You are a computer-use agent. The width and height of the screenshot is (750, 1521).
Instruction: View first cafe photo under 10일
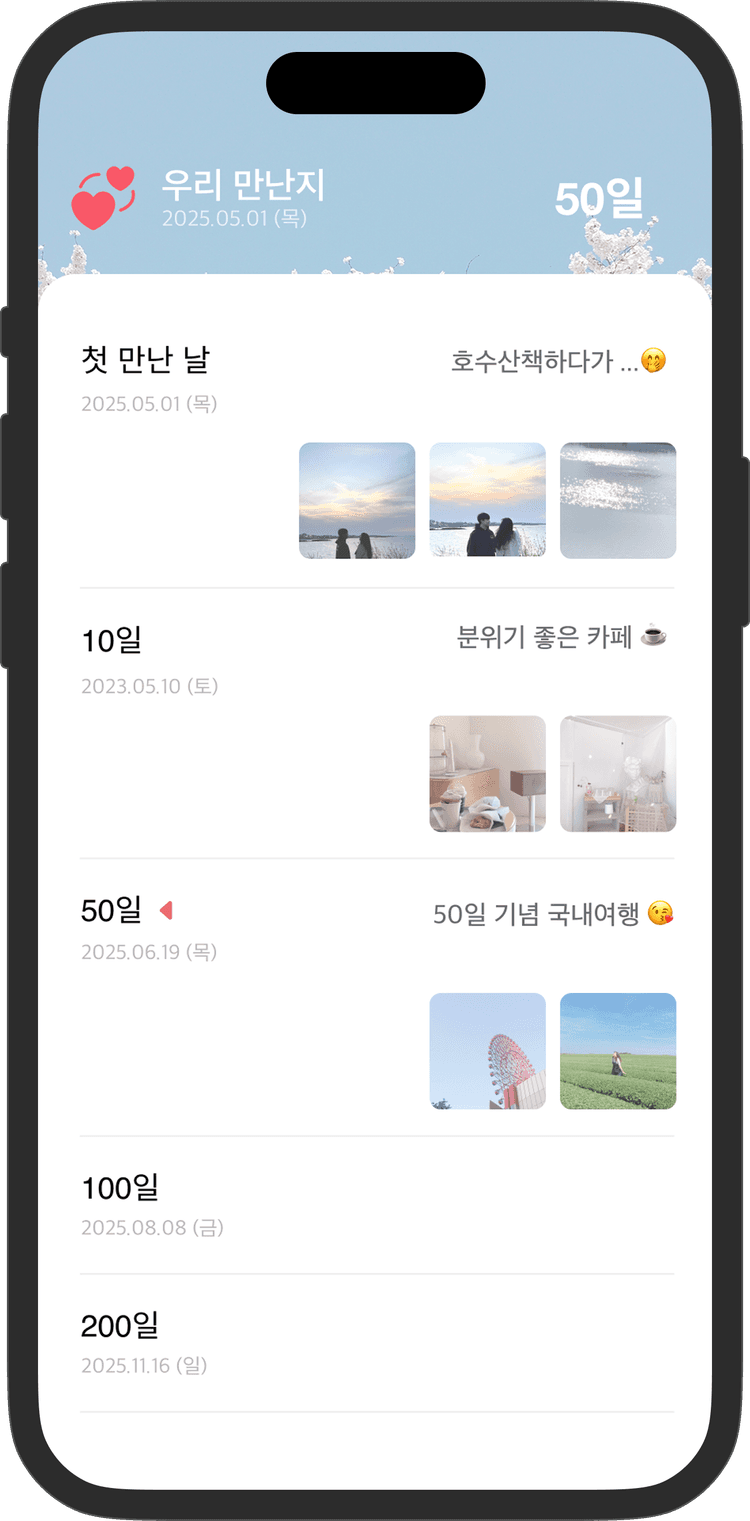[x=488, y=773]
